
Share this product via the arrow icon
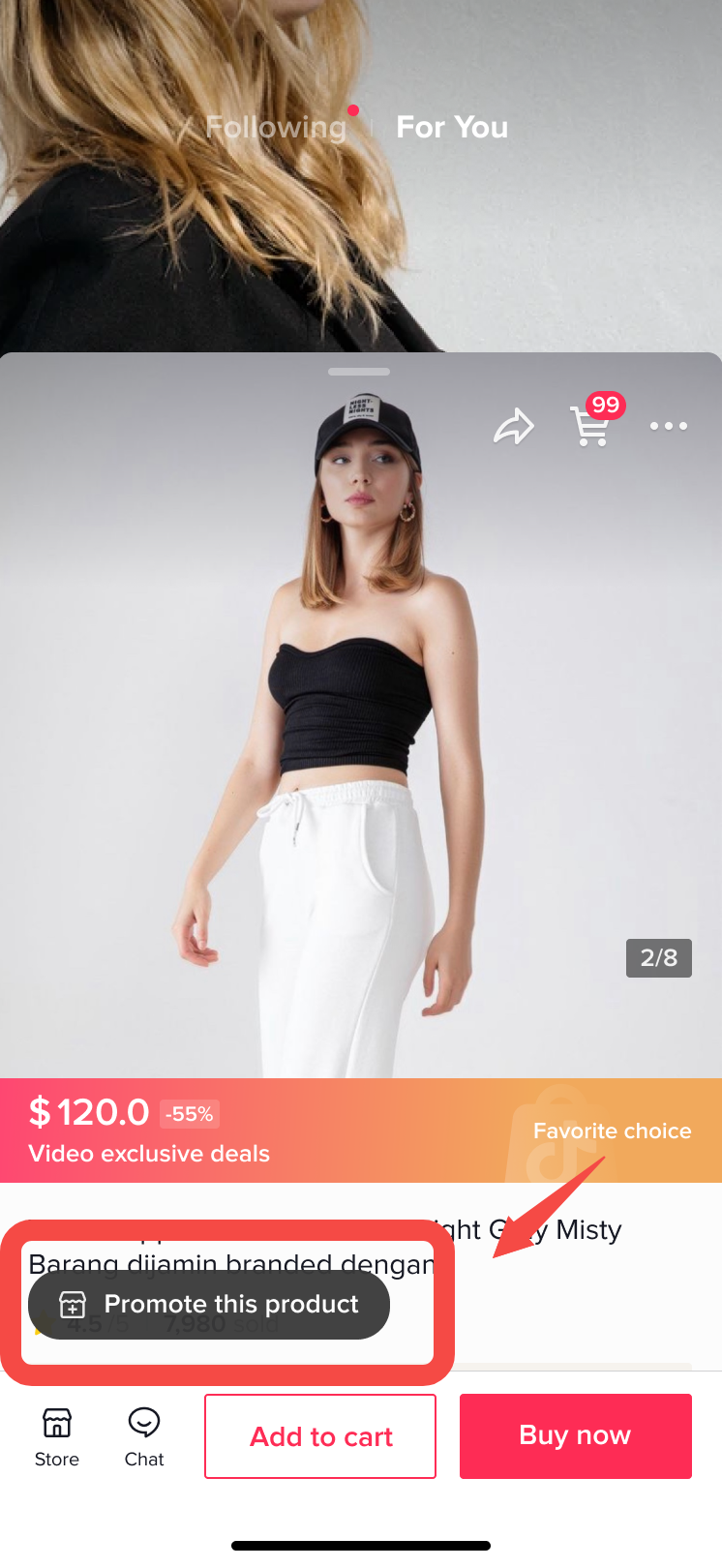point(513,427)
